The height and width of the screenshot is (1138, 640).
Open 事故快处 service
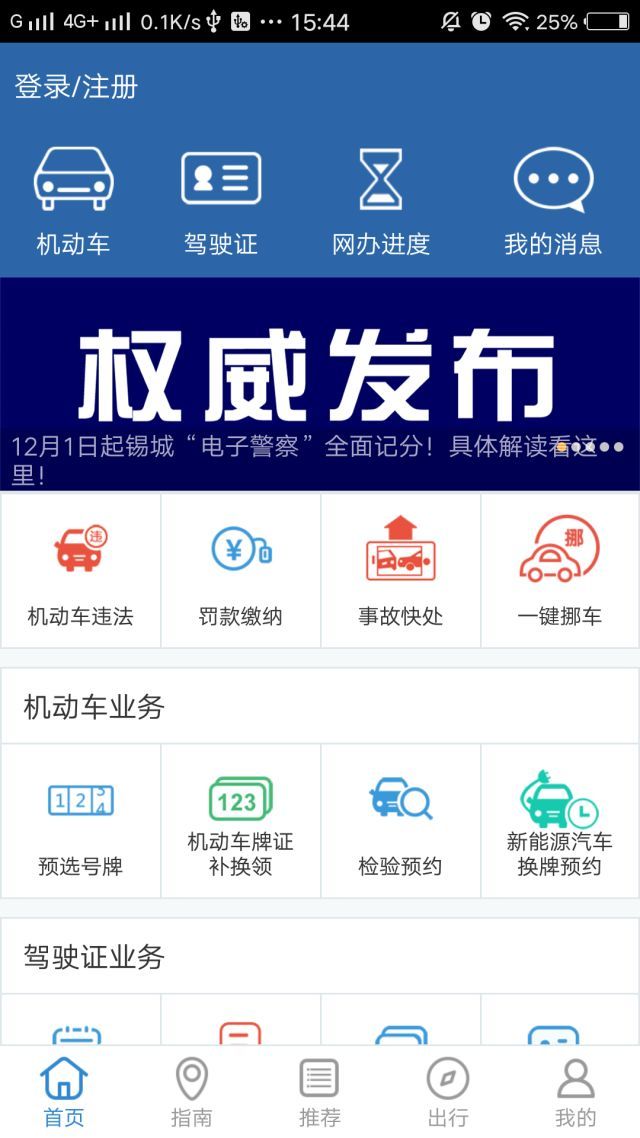pyautogui.click(x=401, y=570)
